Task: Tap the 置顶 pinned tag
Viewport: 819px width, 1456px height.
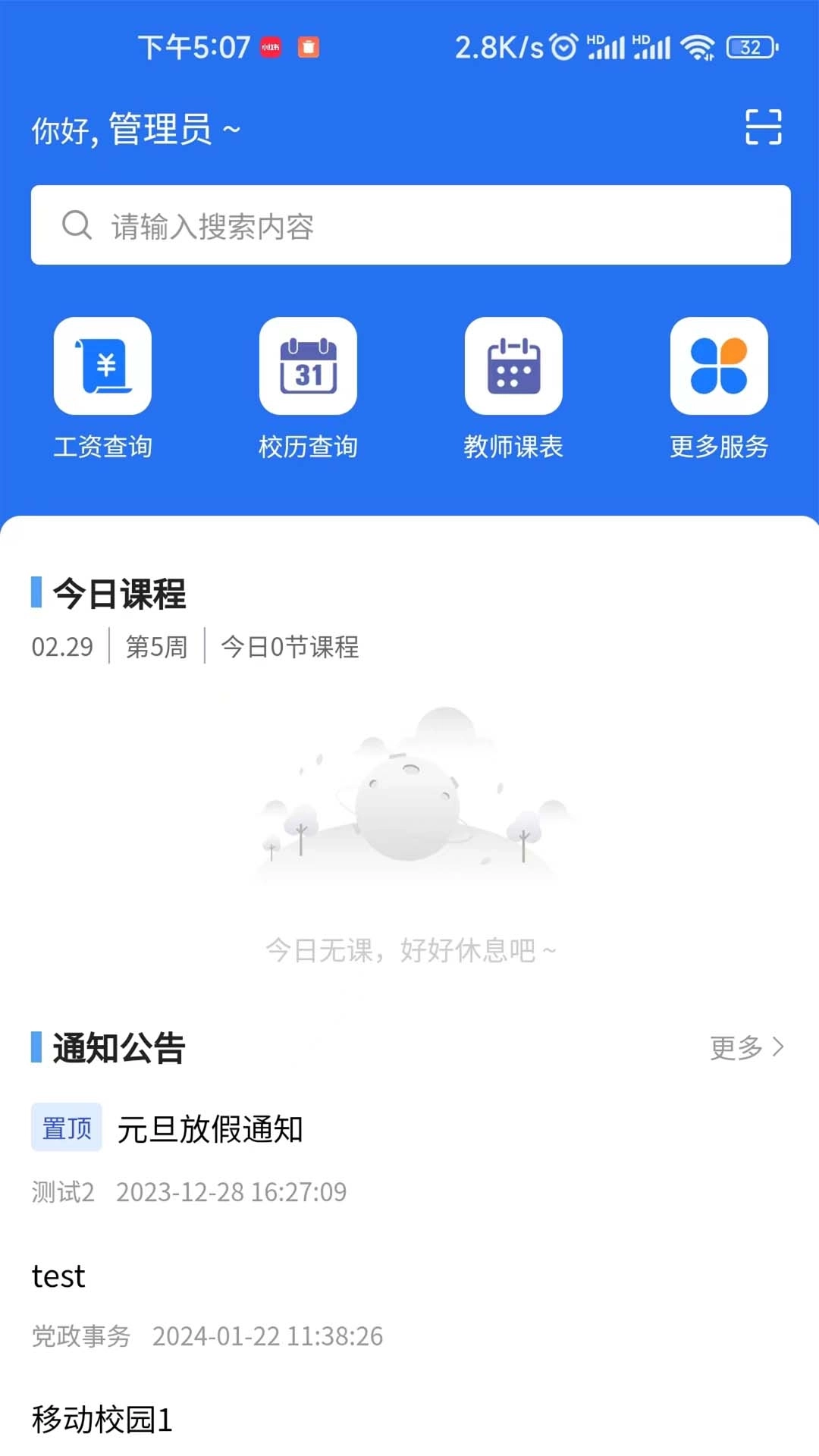Action: point(66,1128)
